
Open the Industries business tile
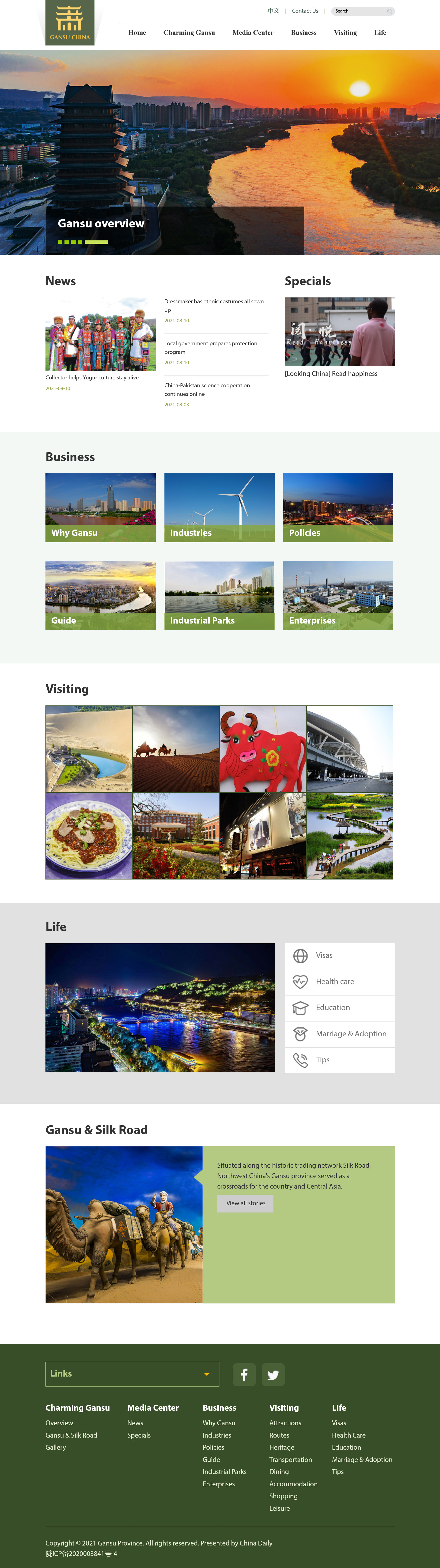[219, 508]
